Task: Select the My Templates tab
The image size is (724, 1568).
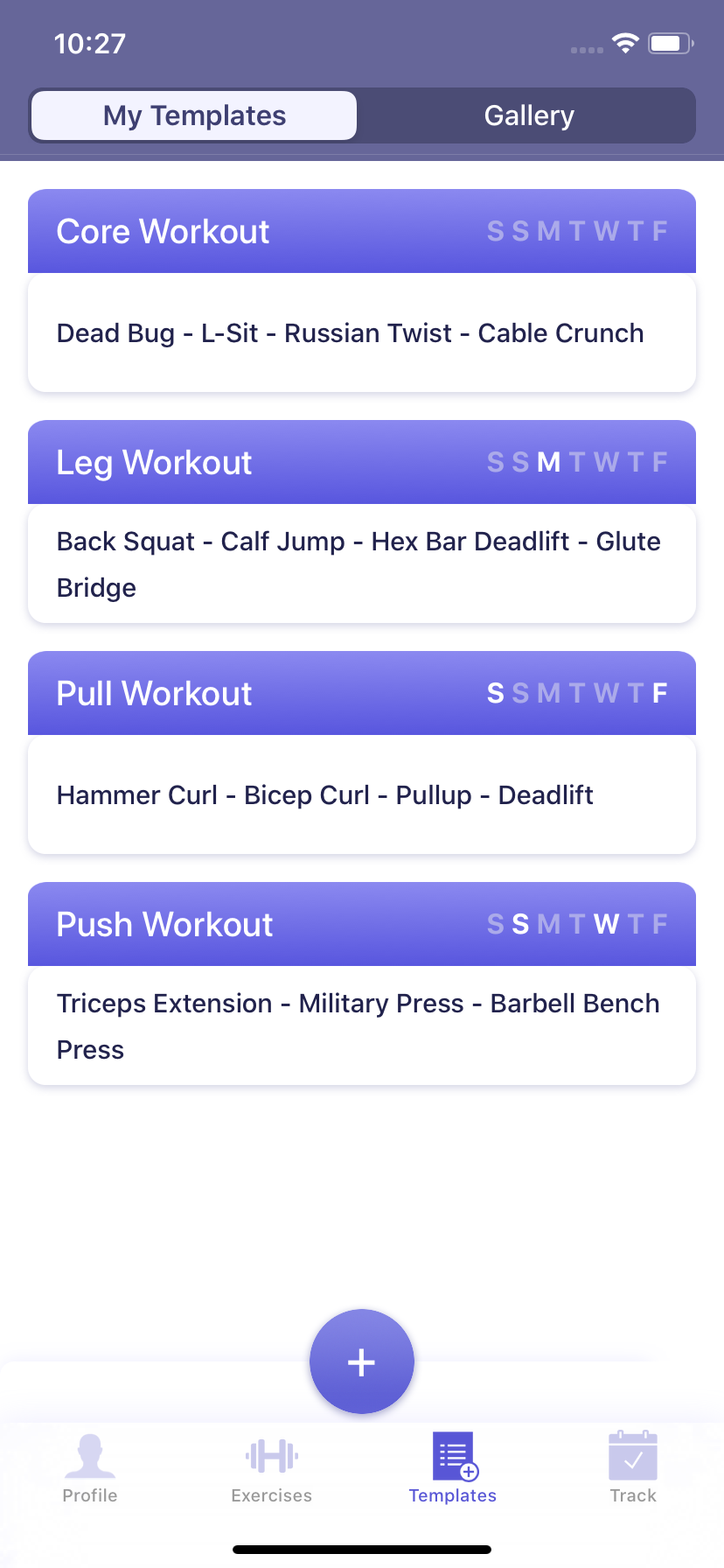Action: tap(192, 115)
